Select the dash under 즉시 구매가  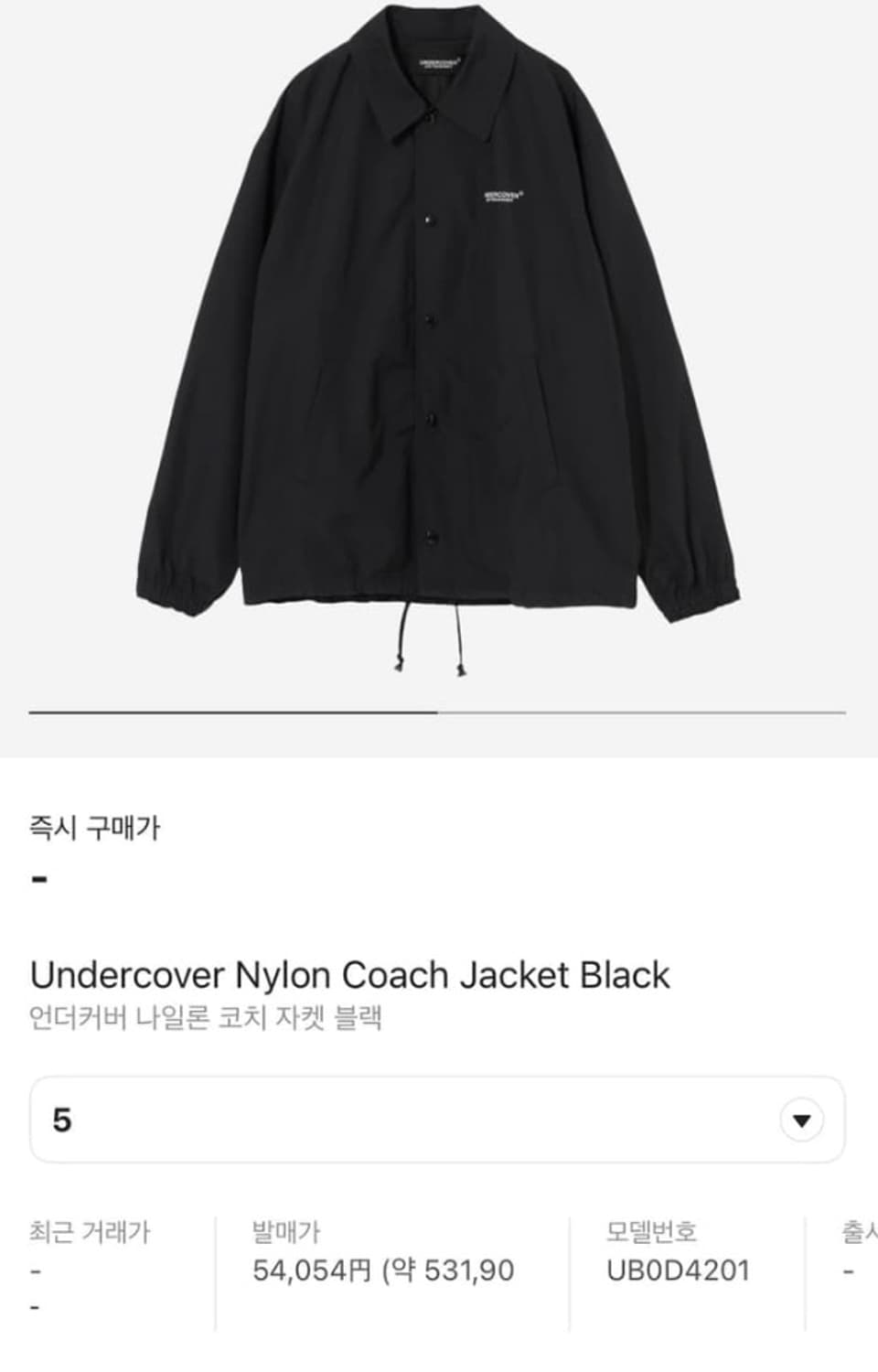point(37,878)
